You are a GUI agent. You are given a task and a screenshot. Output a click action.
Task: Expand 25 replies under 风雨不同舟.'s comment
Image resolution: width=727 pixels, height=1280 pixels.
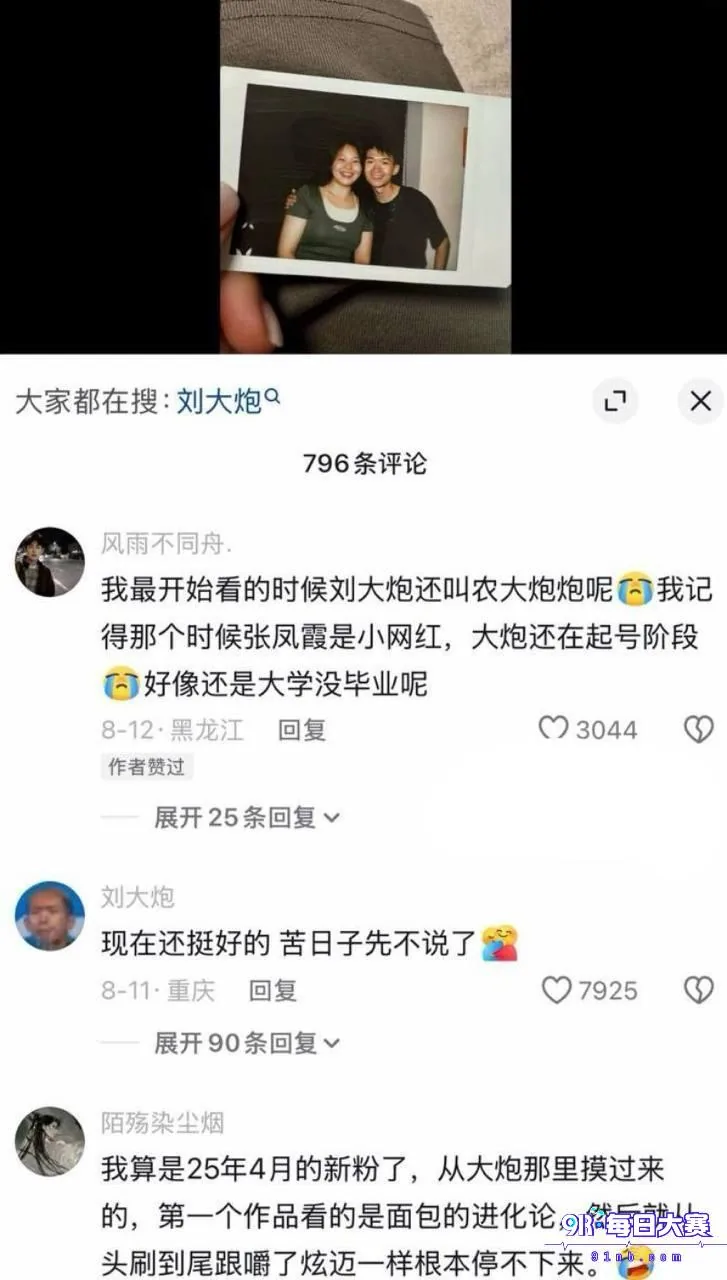click(x=247, y=817)
